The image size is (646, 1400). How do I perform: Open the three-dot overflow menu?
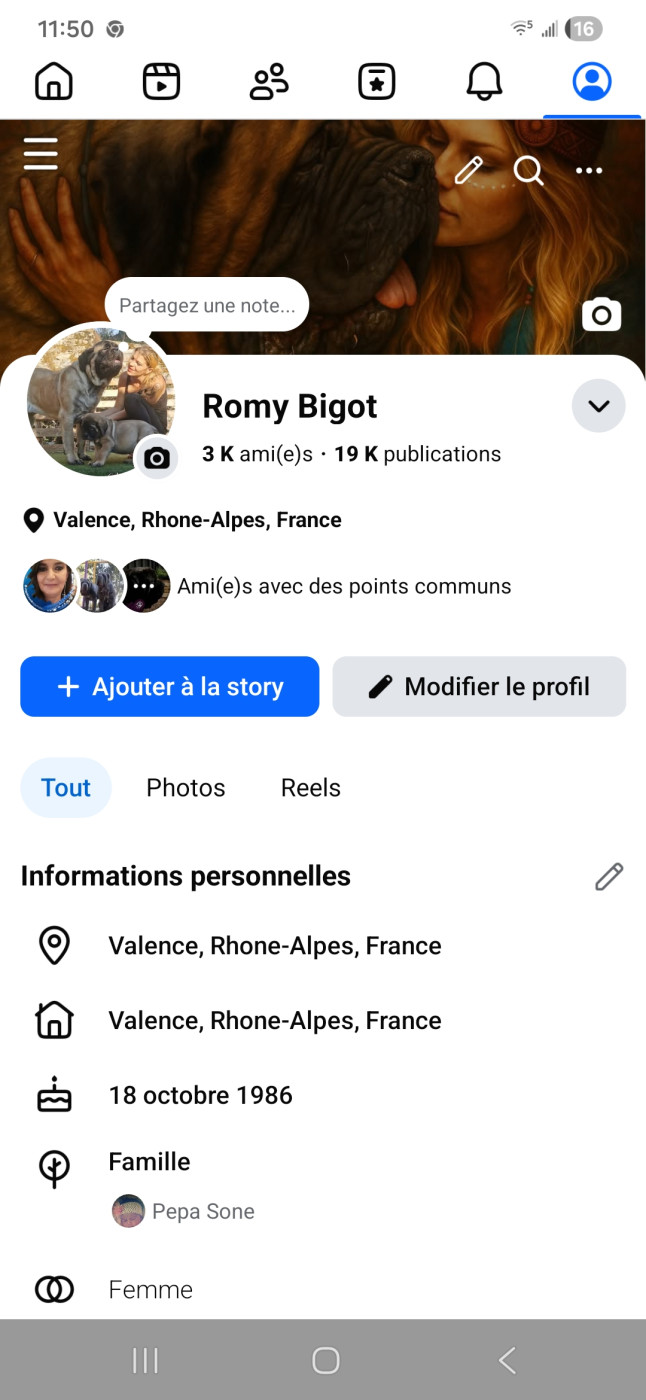coord(589,171)
